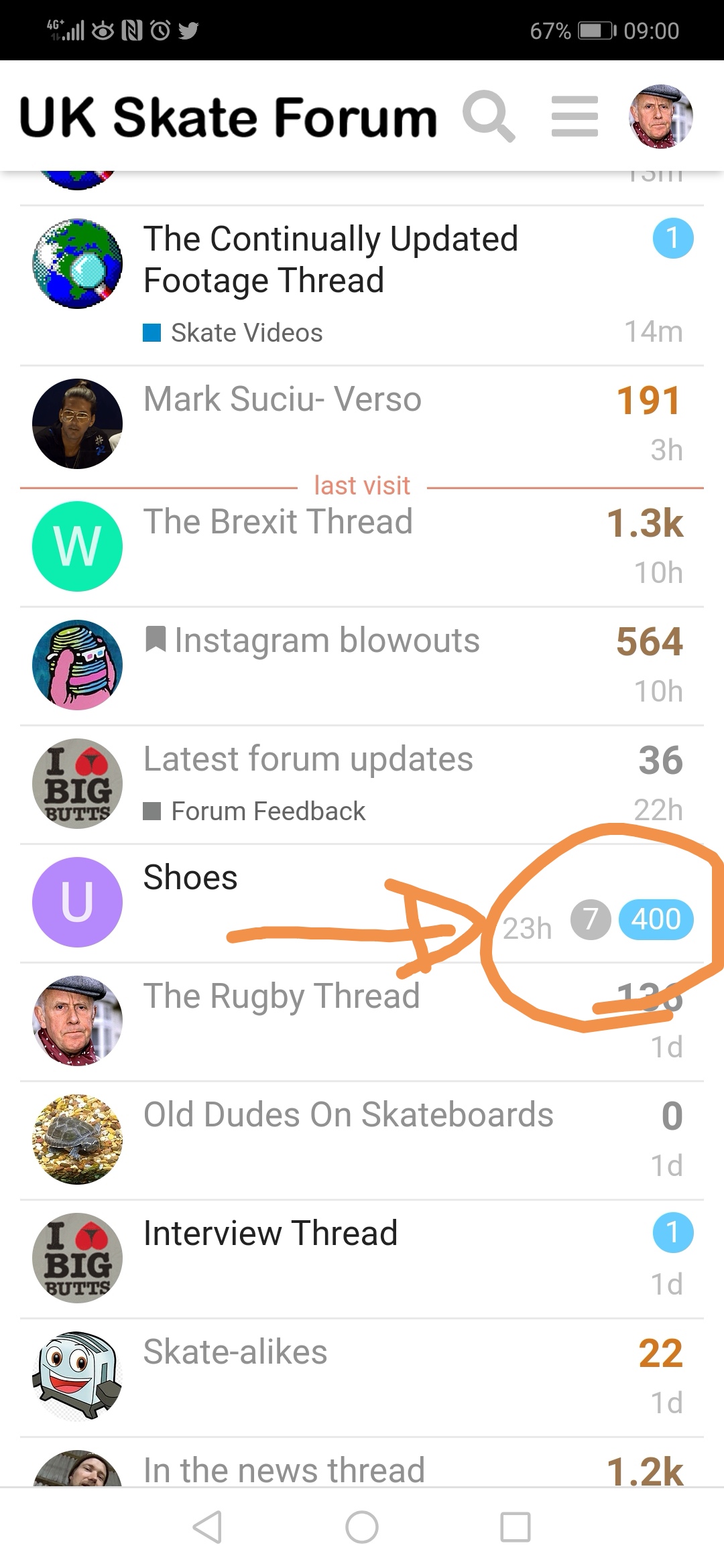The height and width of the screenshot is (1568, 724).
Task: Tap the 191 replies count on Mark Suciu- Verso
Action: [648, 401]
